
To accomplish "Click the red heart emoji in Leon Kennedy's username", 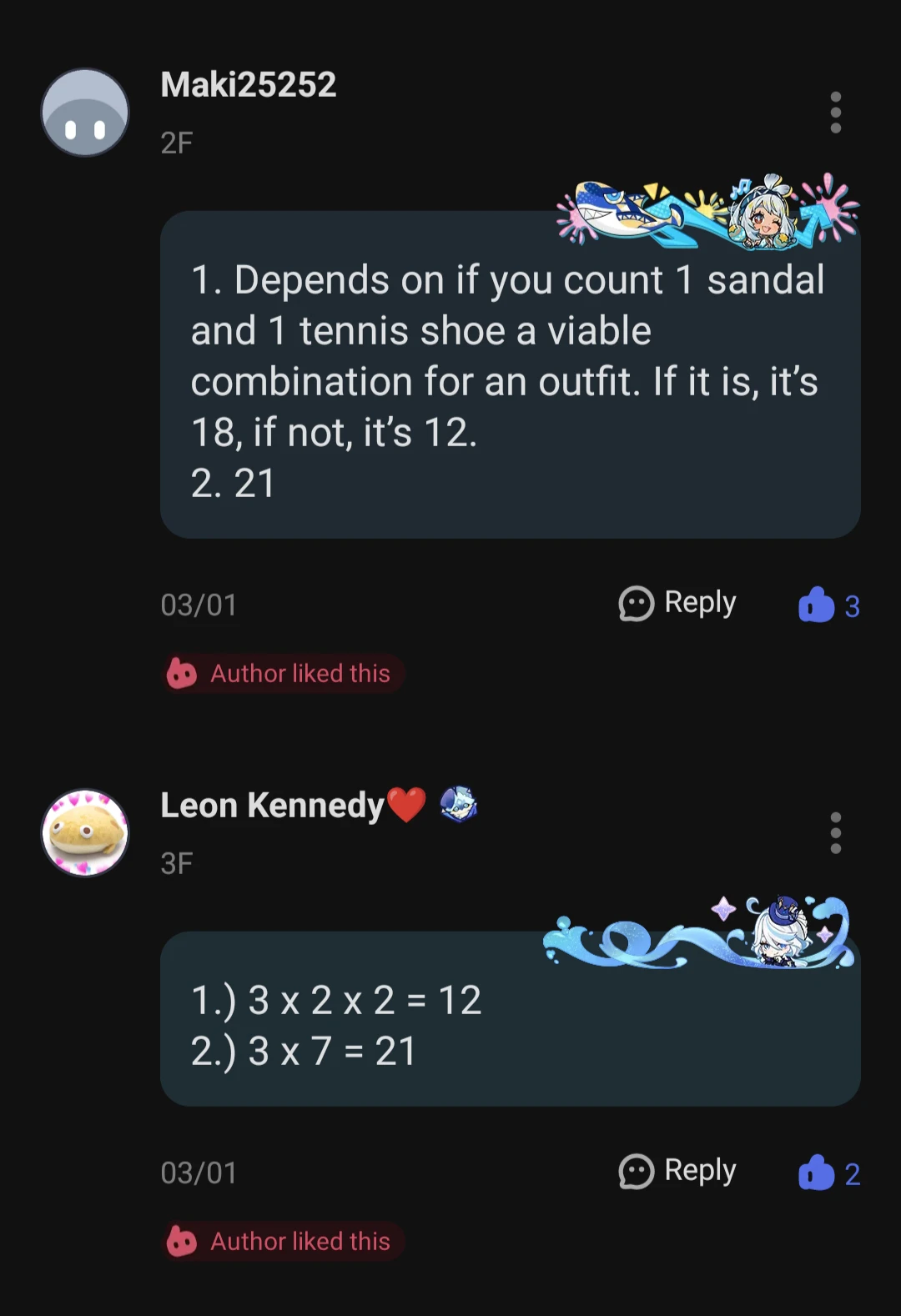I will [406, 804].
